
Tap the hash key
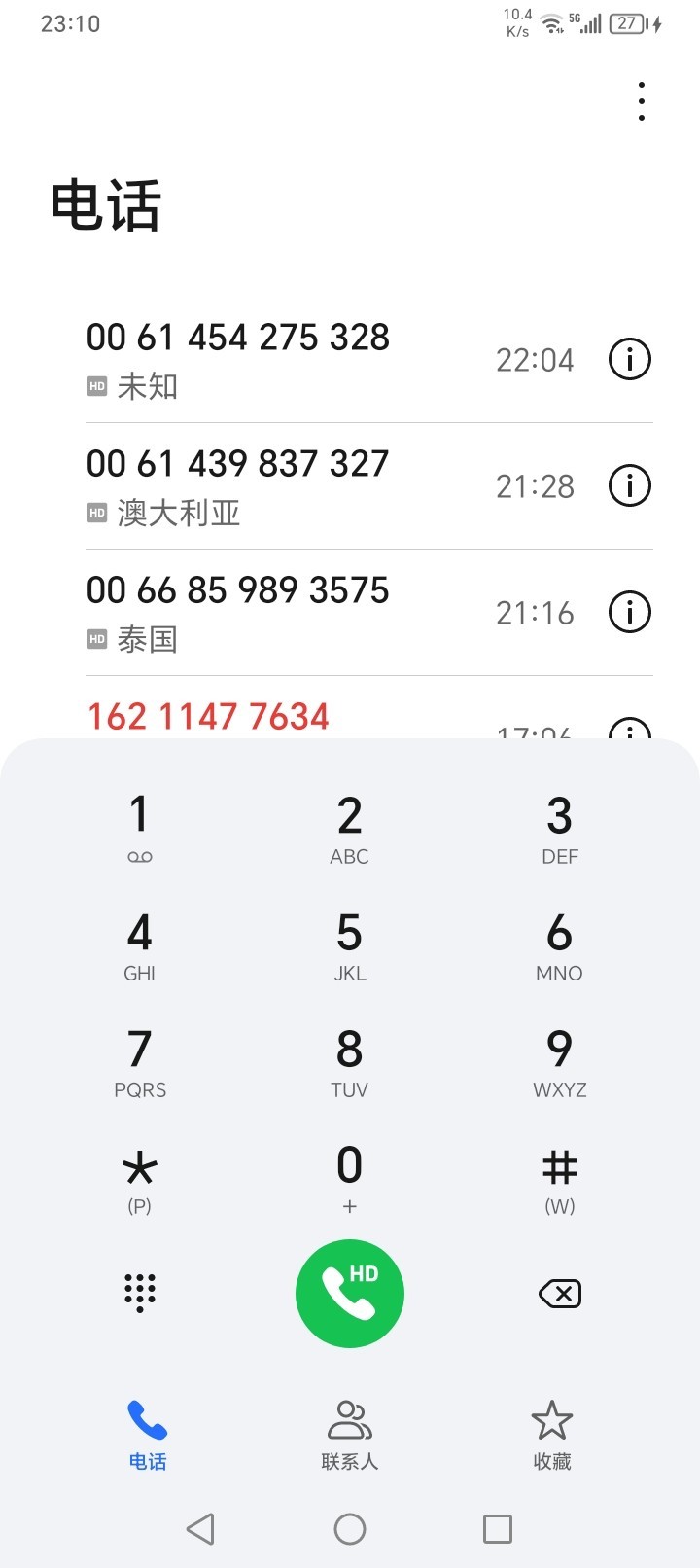559,1177
